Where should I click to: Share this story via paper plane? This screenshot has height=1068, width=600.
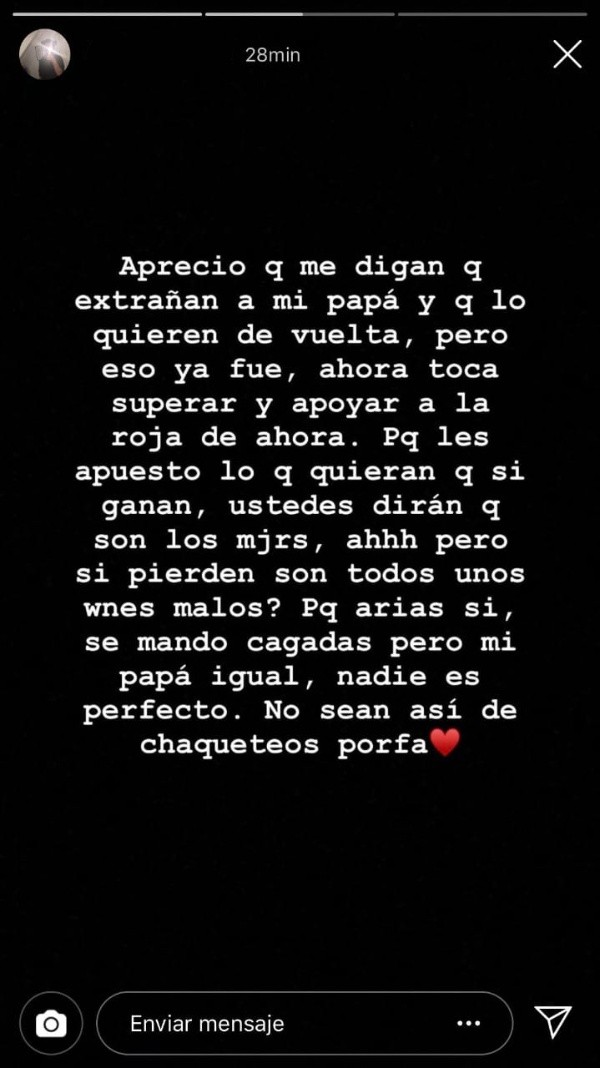click(x=553, y=1021)
